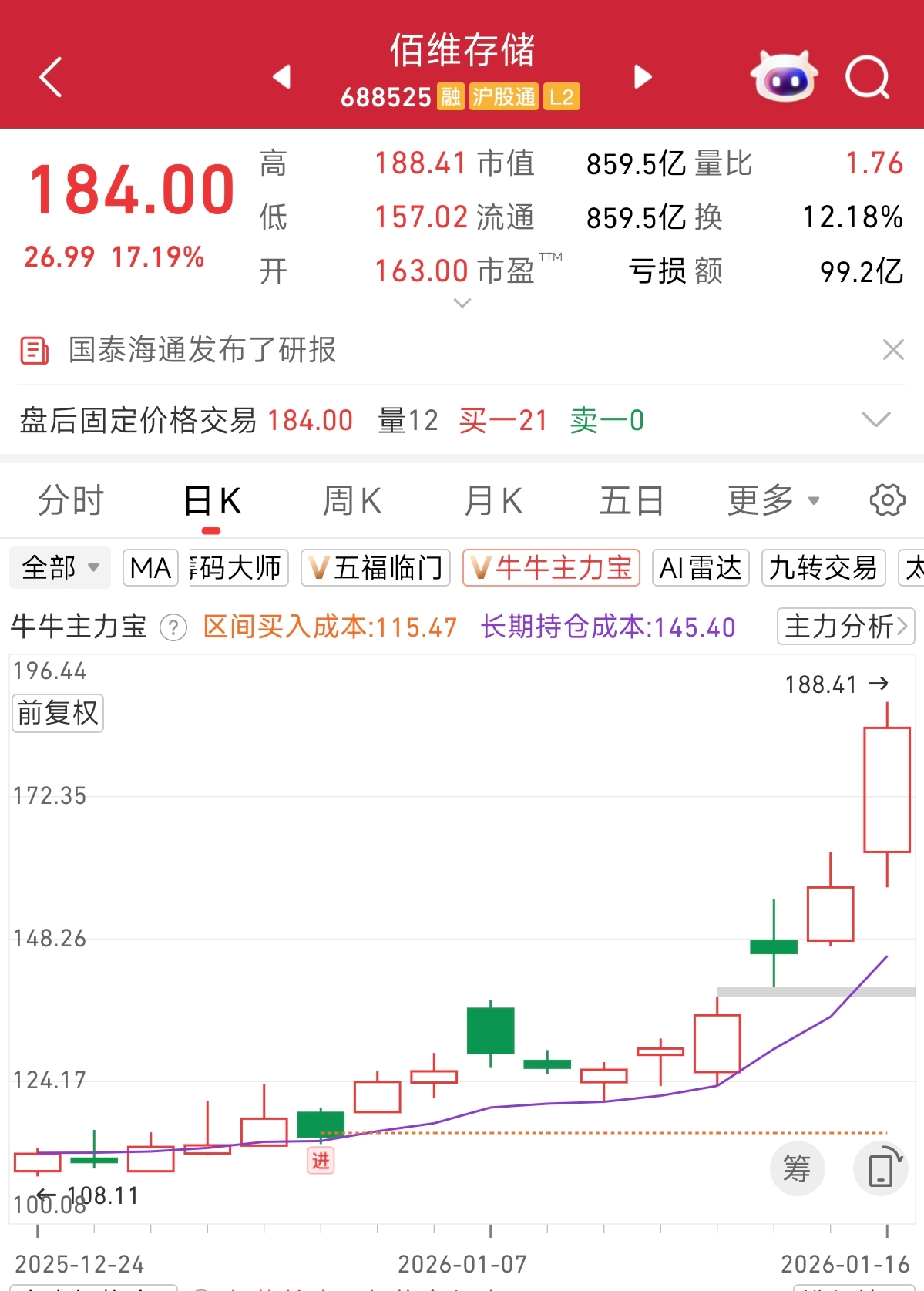Show the 五日 chart
The image size is (924, 1291).
click(632, 501)
